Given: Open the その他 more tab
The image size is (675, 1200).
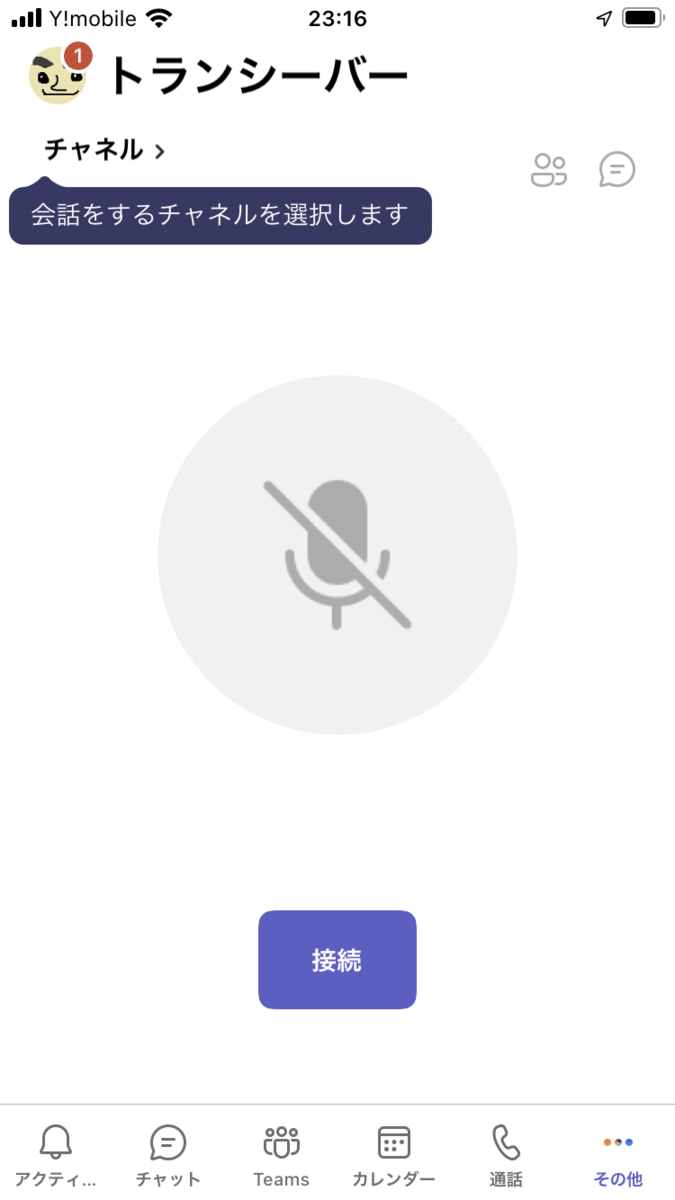Looking at the screenshot, I should coord(618,1155).
